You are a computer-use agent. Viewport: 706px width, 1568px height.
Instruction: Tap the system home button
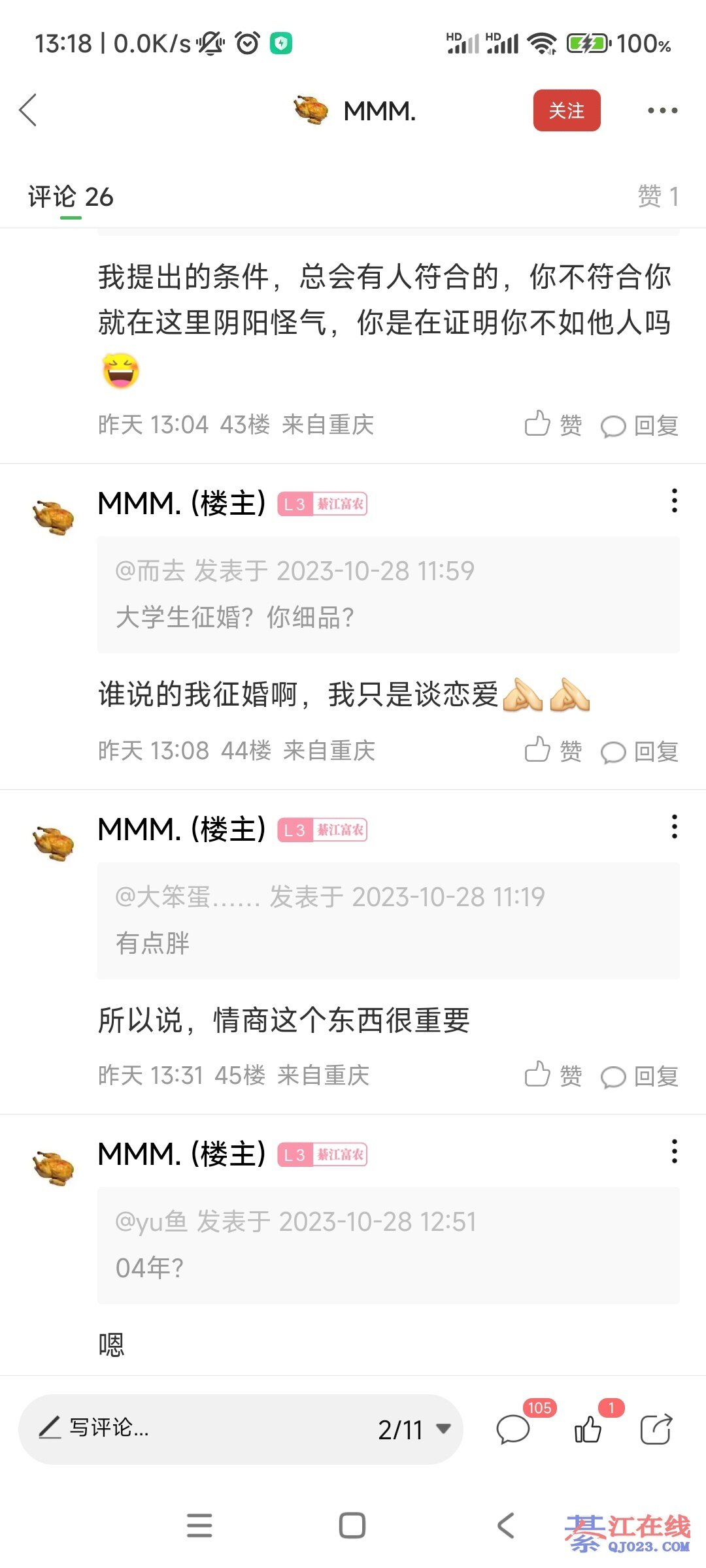[x=352, y=1526]
